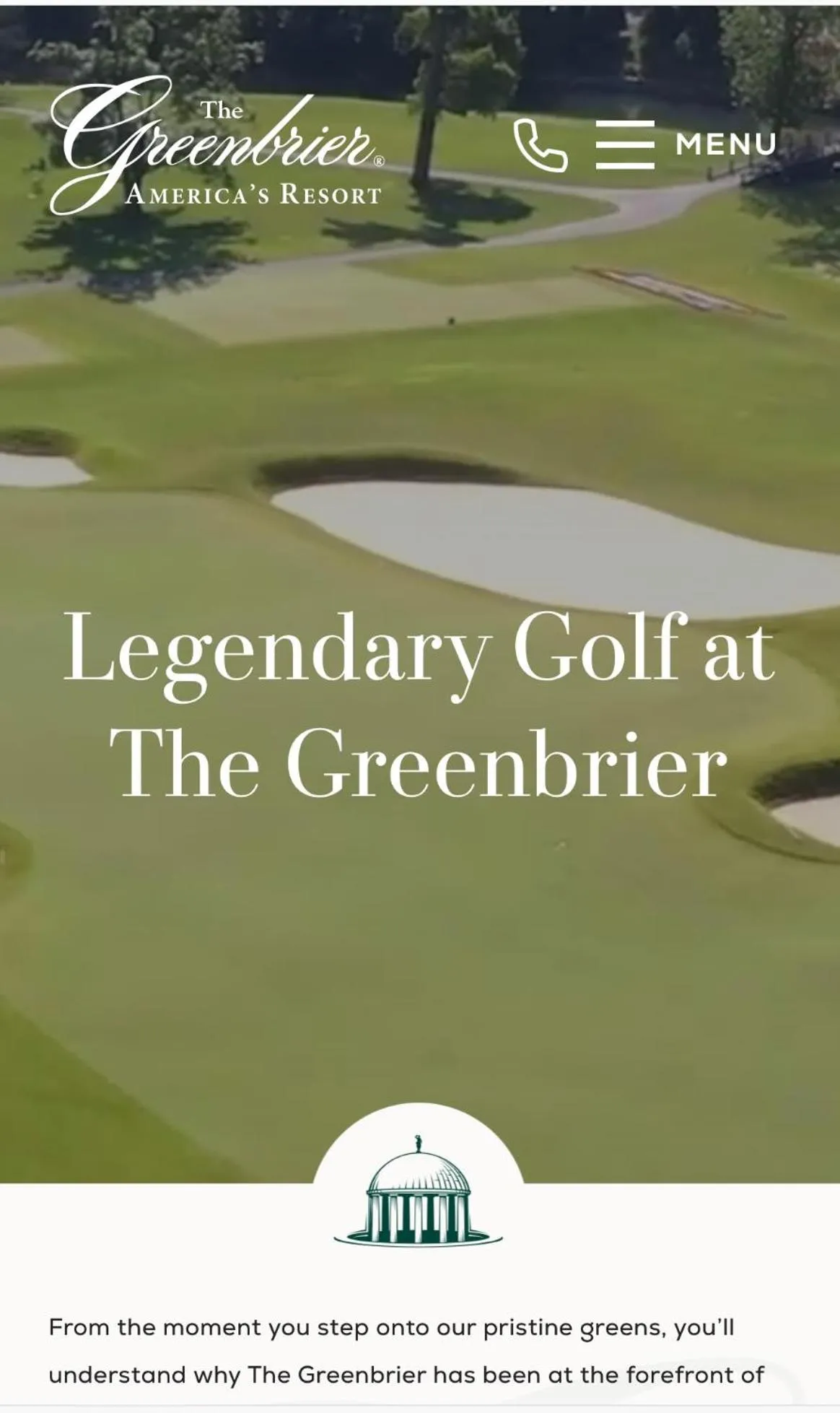Expand the MENU navigation drawer
This screenshot has width=840, height=1413.
(x=724, y=144)
